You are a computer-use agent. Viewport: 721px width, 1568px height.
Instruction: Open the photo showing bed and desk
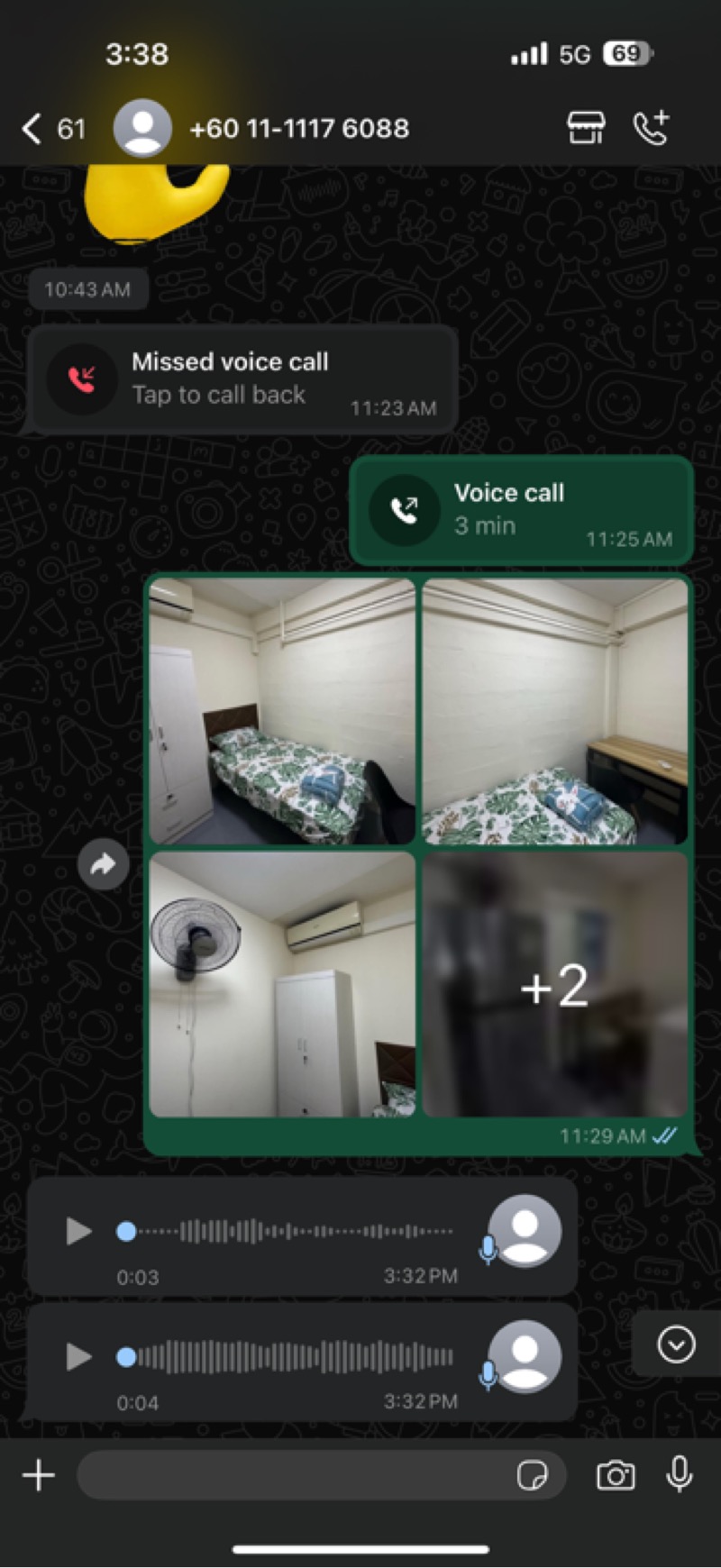pos(555,711)
